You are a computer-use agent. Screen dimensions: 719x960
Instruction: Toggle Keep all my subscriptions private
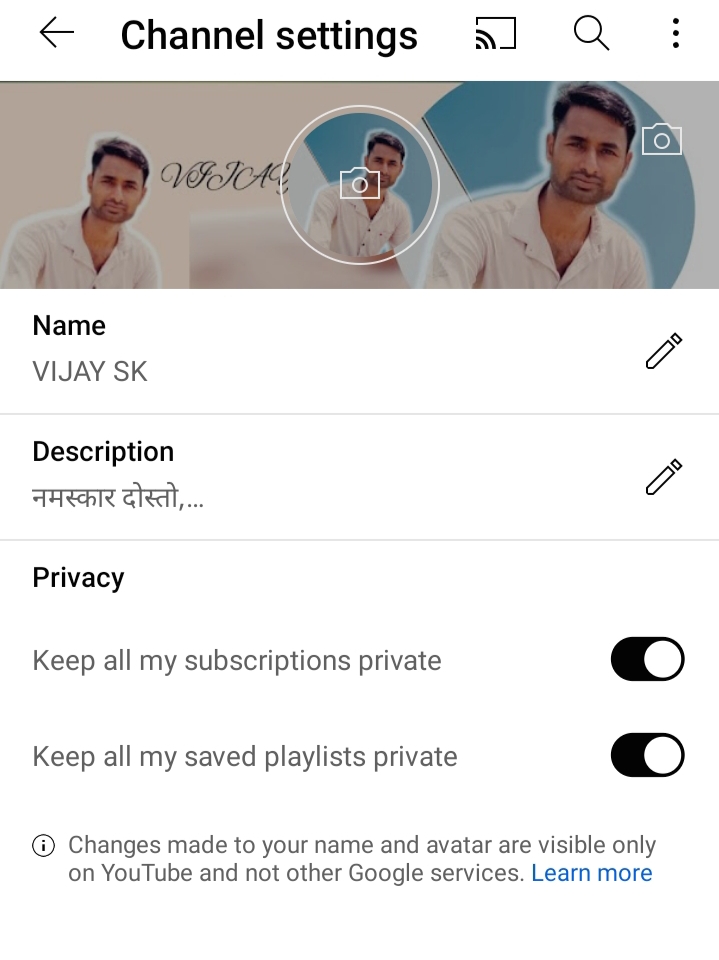(647, 660)
